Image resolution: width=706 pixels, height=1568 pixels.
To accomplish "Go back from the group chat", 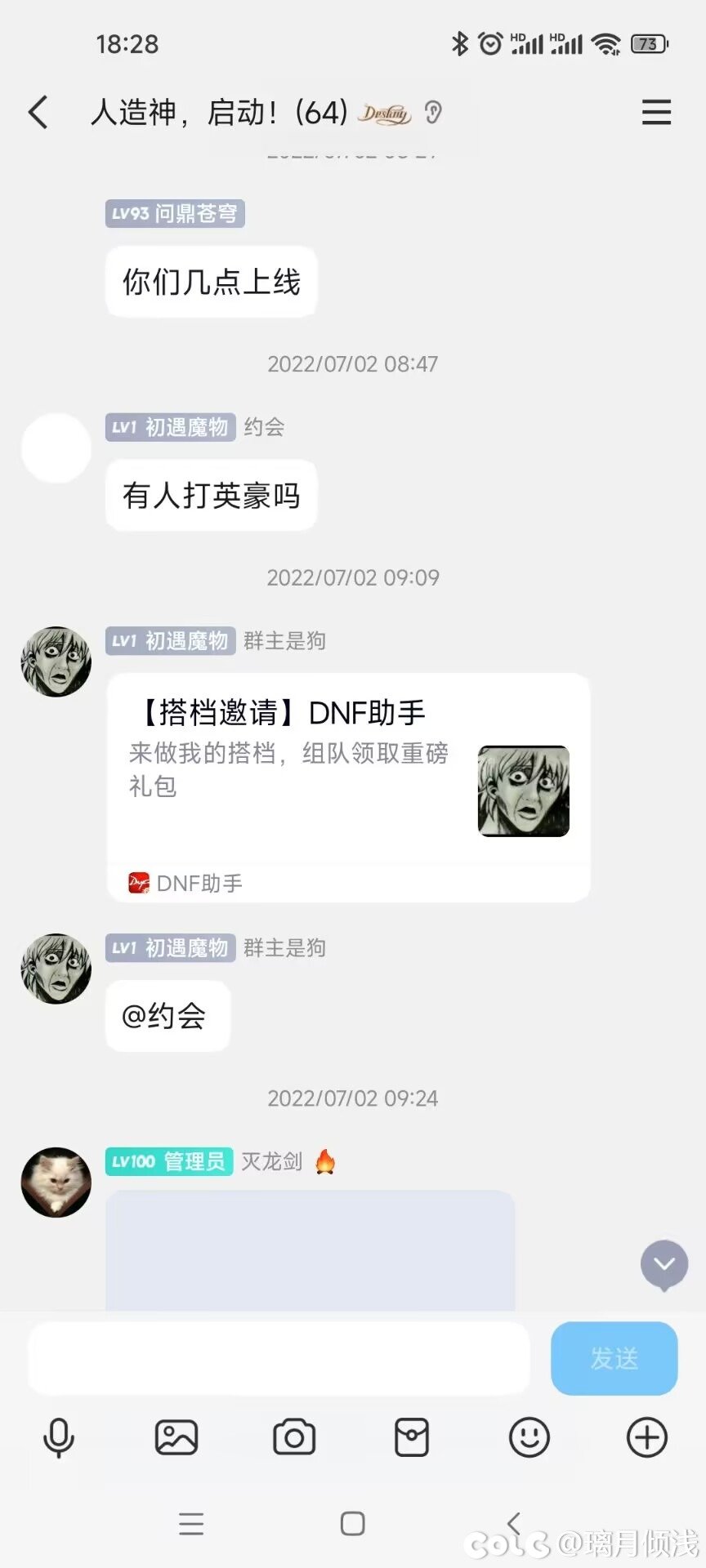I will 38,112.
